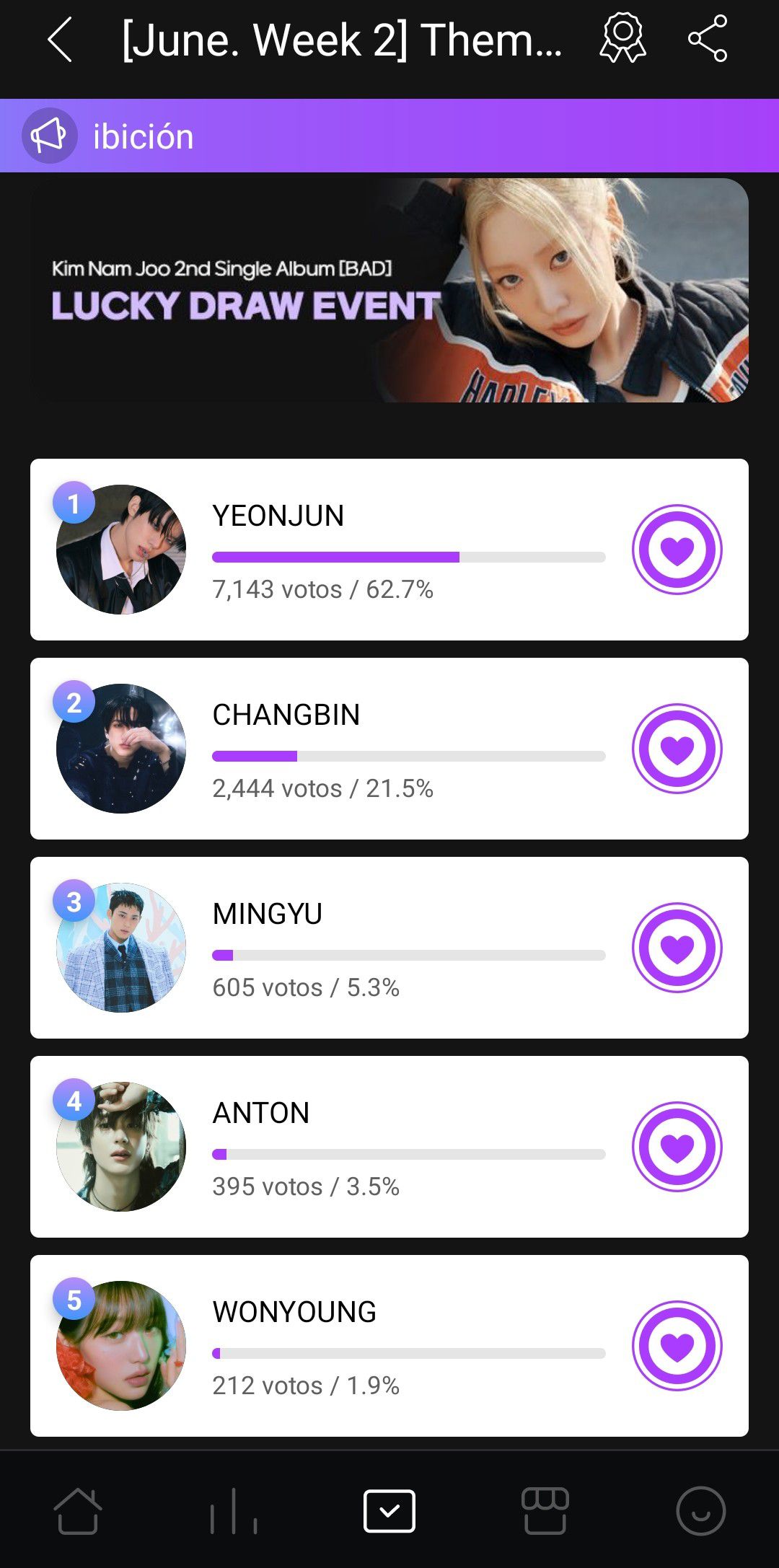Image resolution: width=779 pixels, height=1568 pixels.
Task: Vote for MINGYU with the heart button
Action: (677, 948)
